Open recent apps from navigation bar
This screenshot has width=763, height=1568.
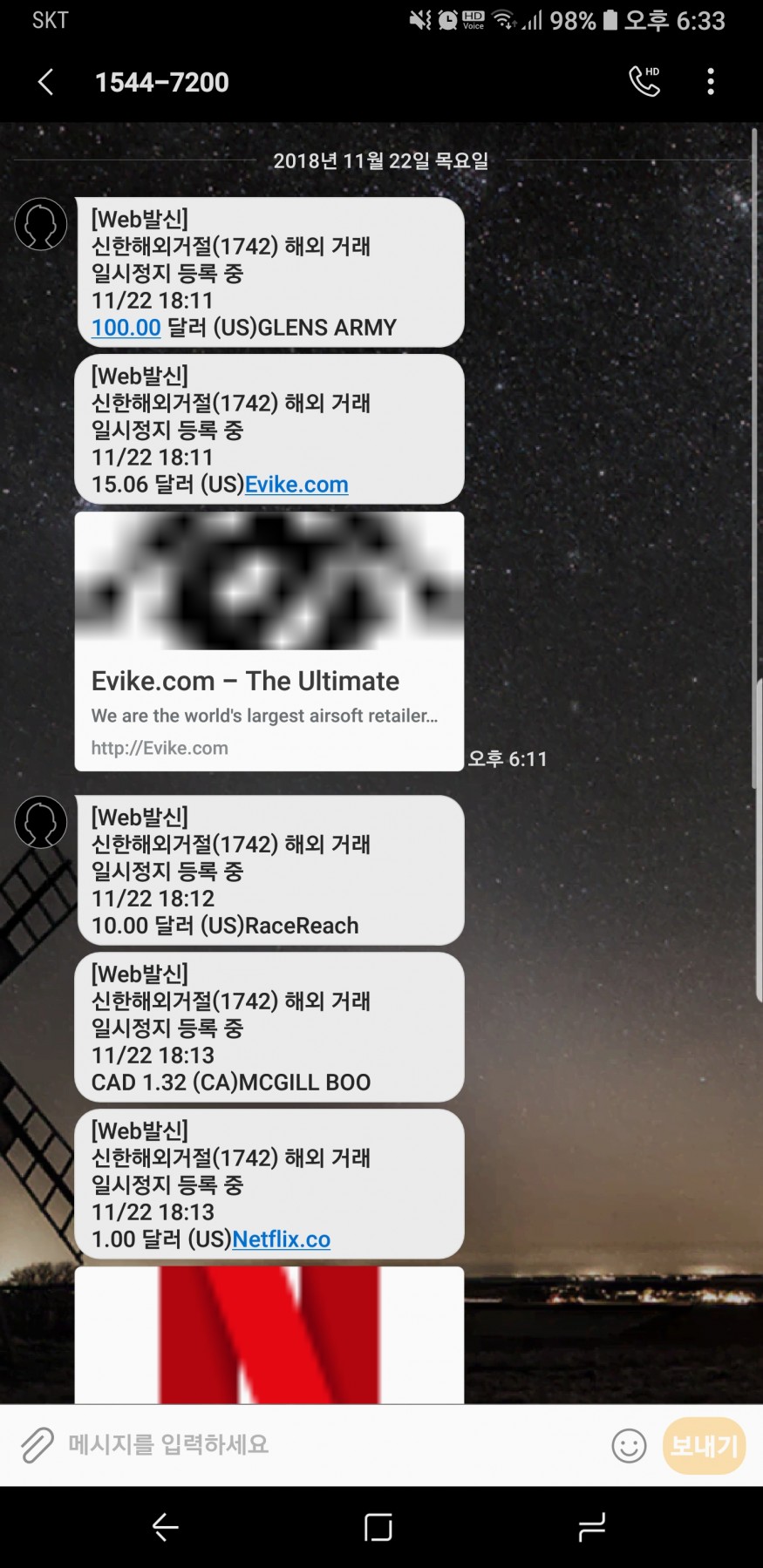pyautogui.click(x=592, y=1527)
